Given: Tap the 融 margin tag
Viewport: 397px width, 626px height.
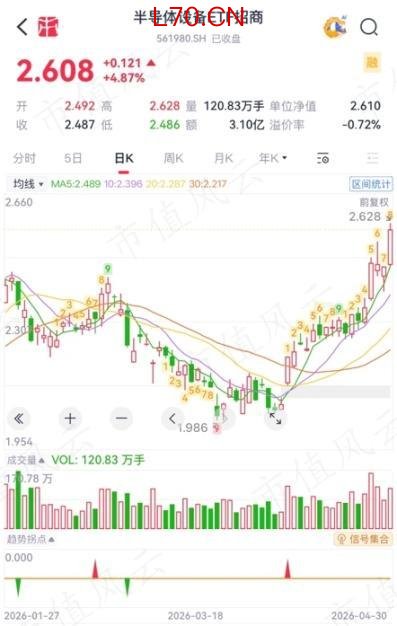Looking at the screenshot, I should tap(372, 62).
